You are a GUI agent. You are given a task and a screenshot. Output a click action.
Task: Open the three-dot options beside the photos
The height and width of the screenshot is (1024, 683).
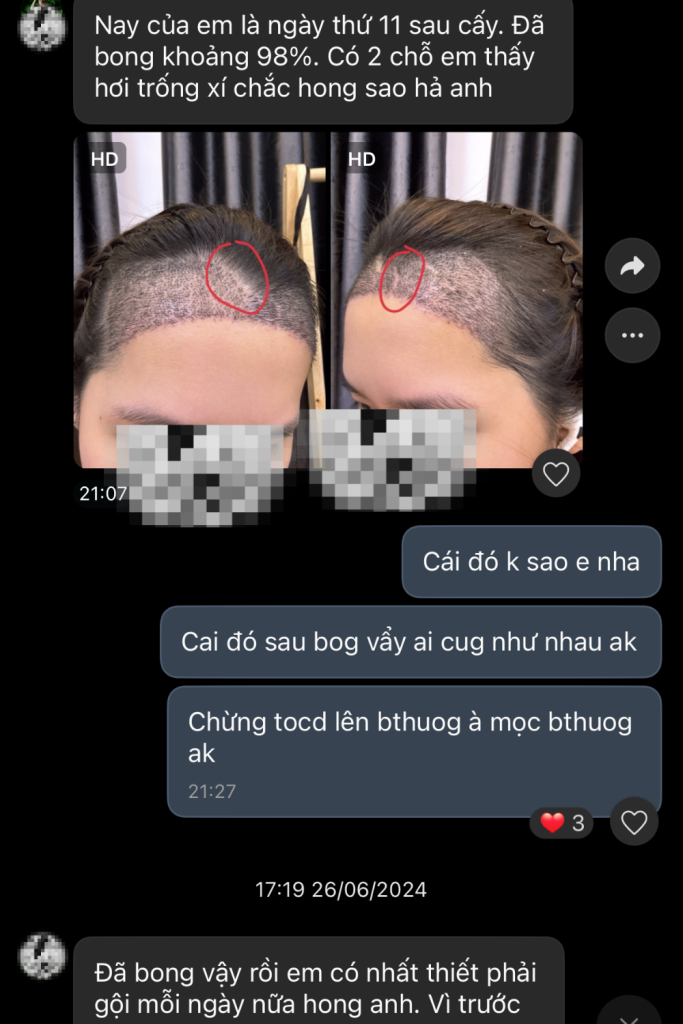point(632,335)
